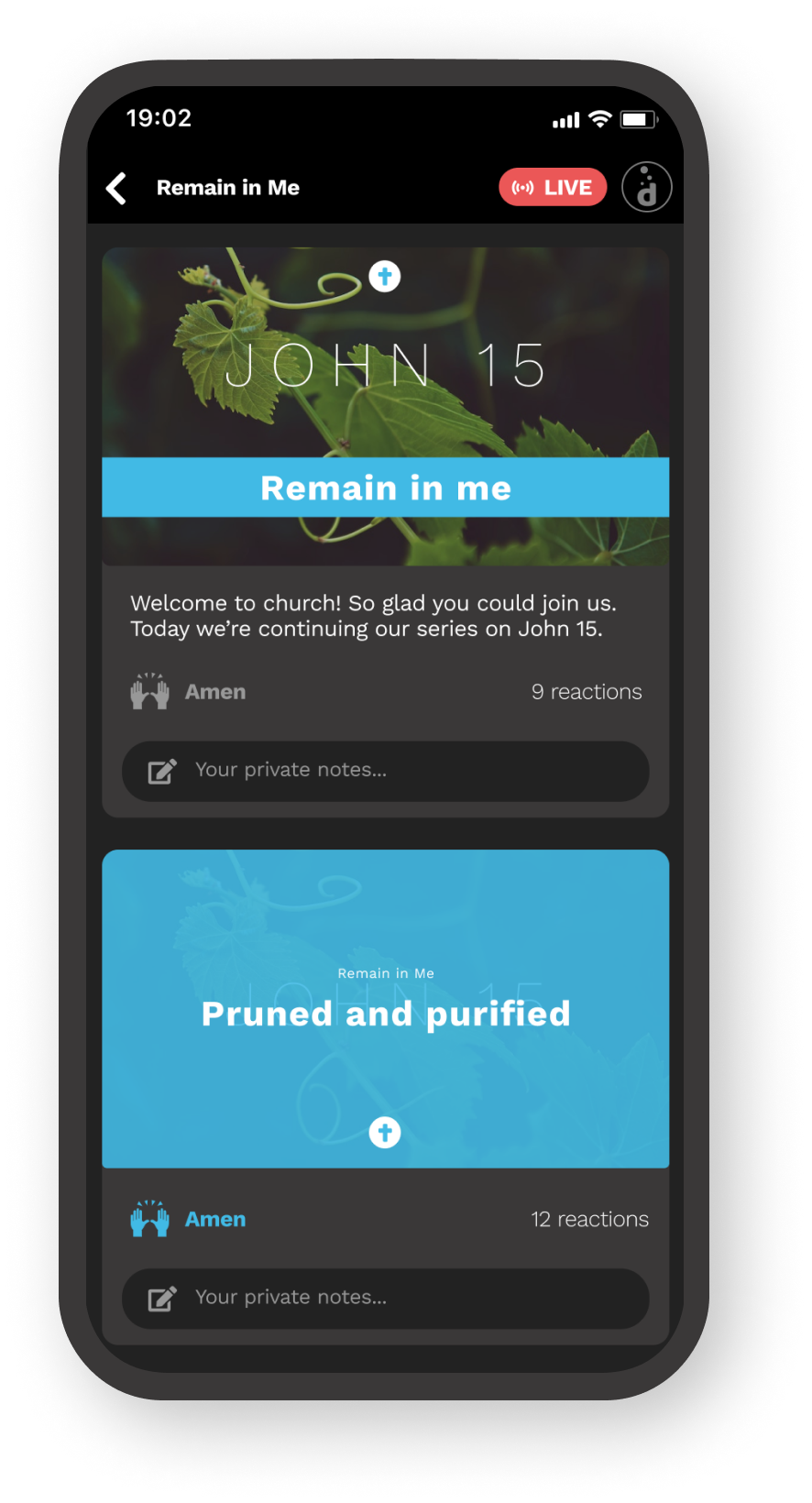
Task: Tap the red LIVE button
Action: point(553,187)
